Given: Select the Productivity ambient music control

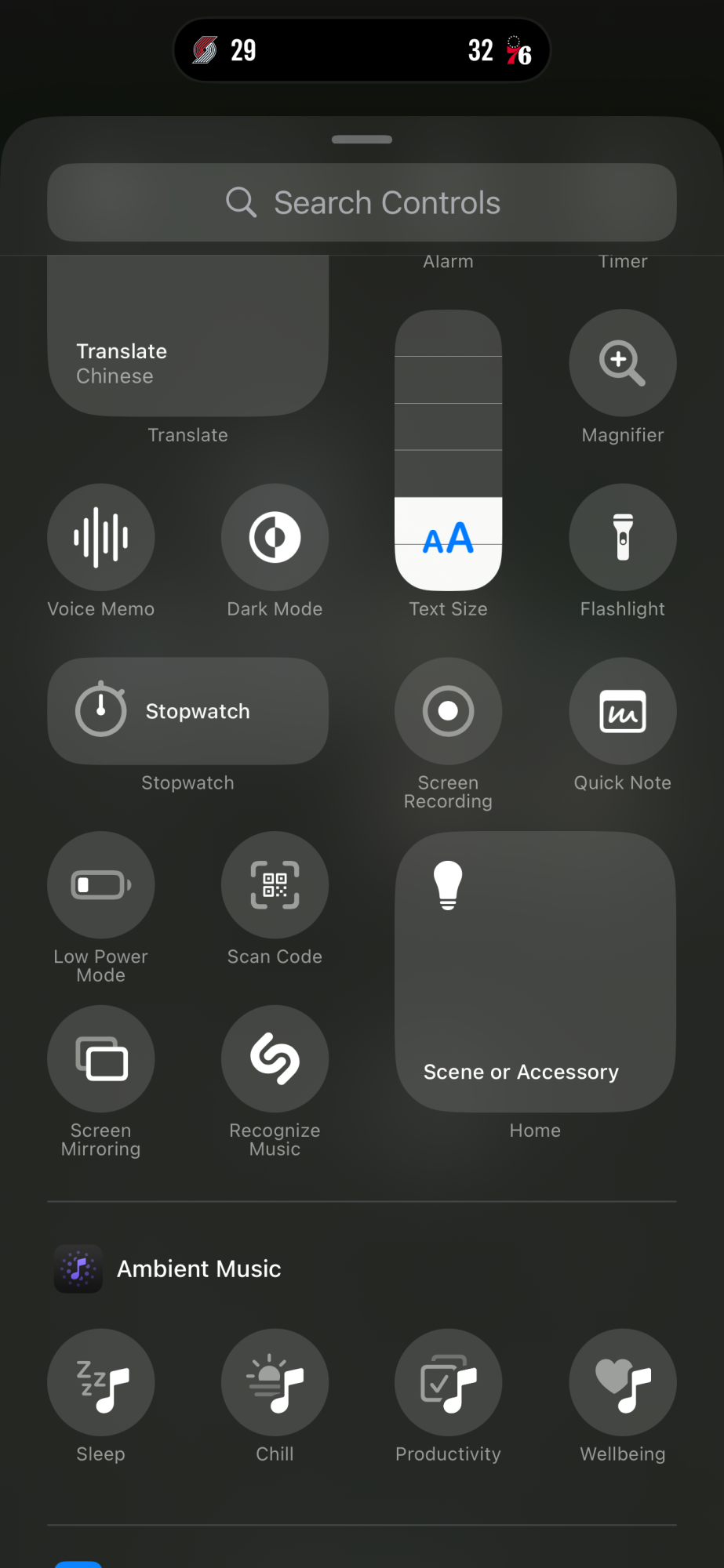Looking at the screenshot, I should coord(448,1382).
